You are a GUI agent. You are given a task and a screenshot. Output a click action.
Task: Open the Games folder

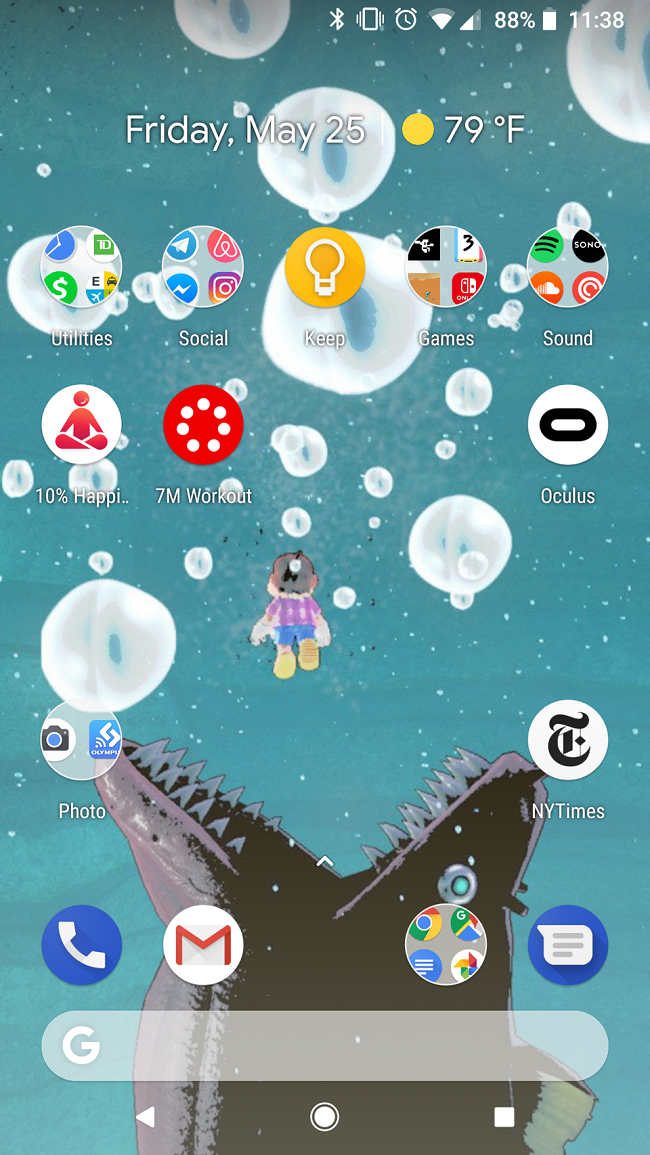click(x=446, y=267)
